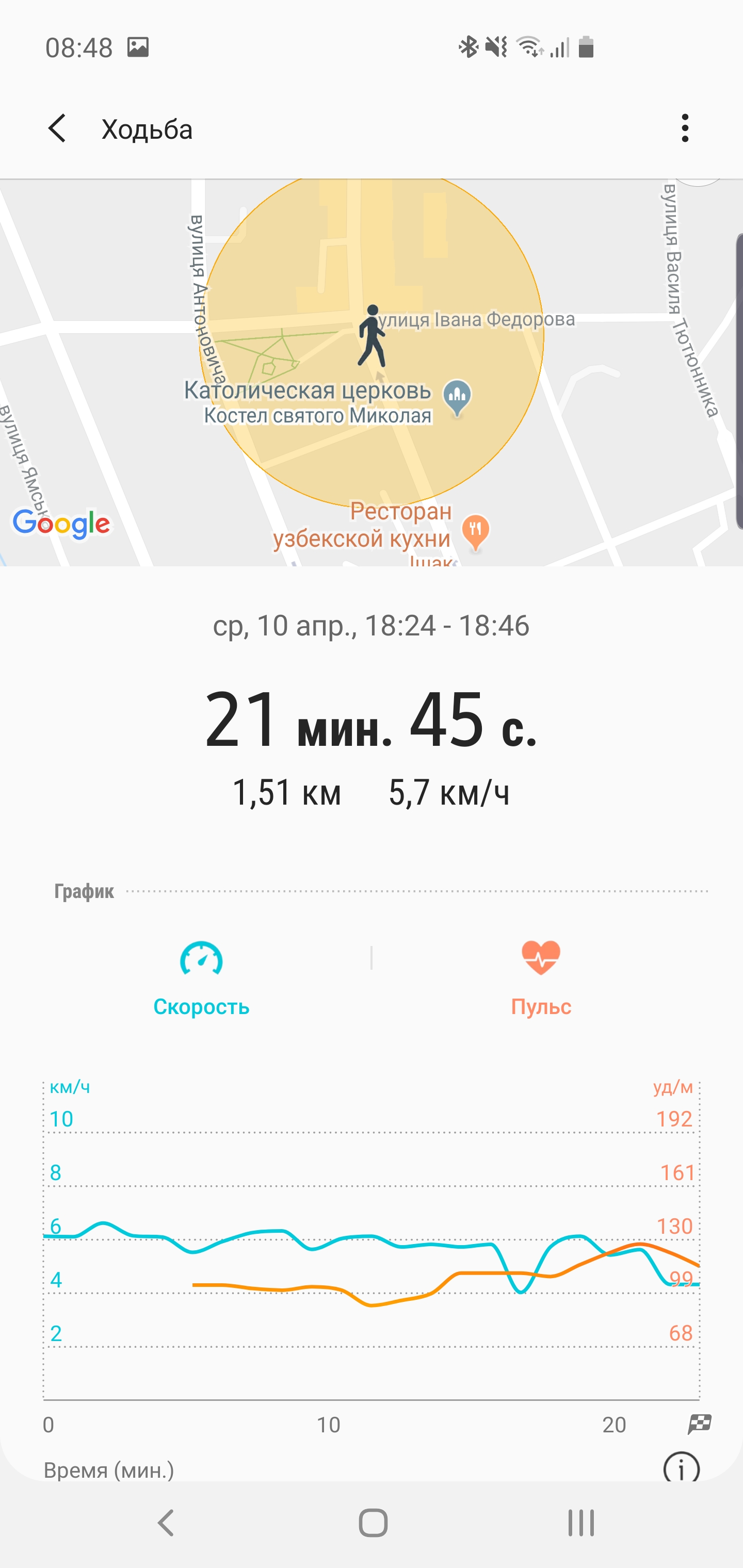Open the three-dot overflow menu
743x1568 pixels.
(x=685, y=128)
